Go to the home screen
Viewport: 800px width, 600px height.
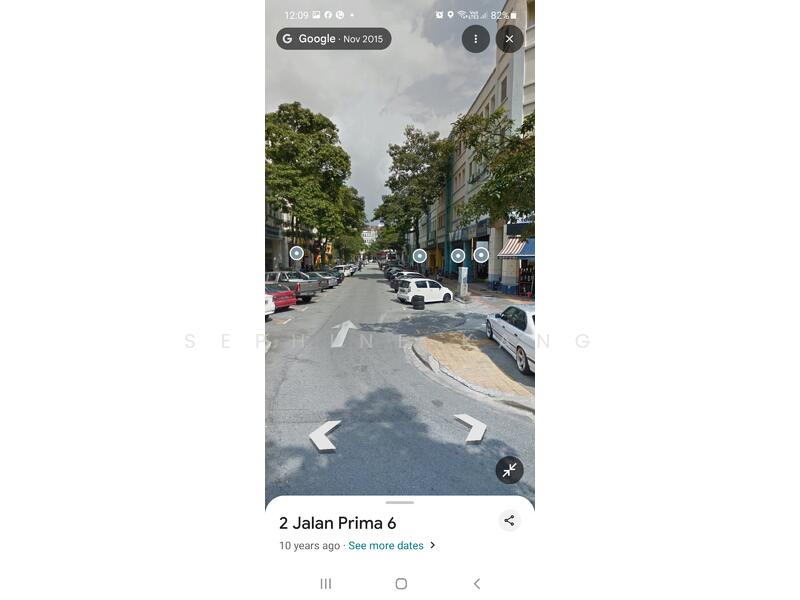tap(400, 583)
